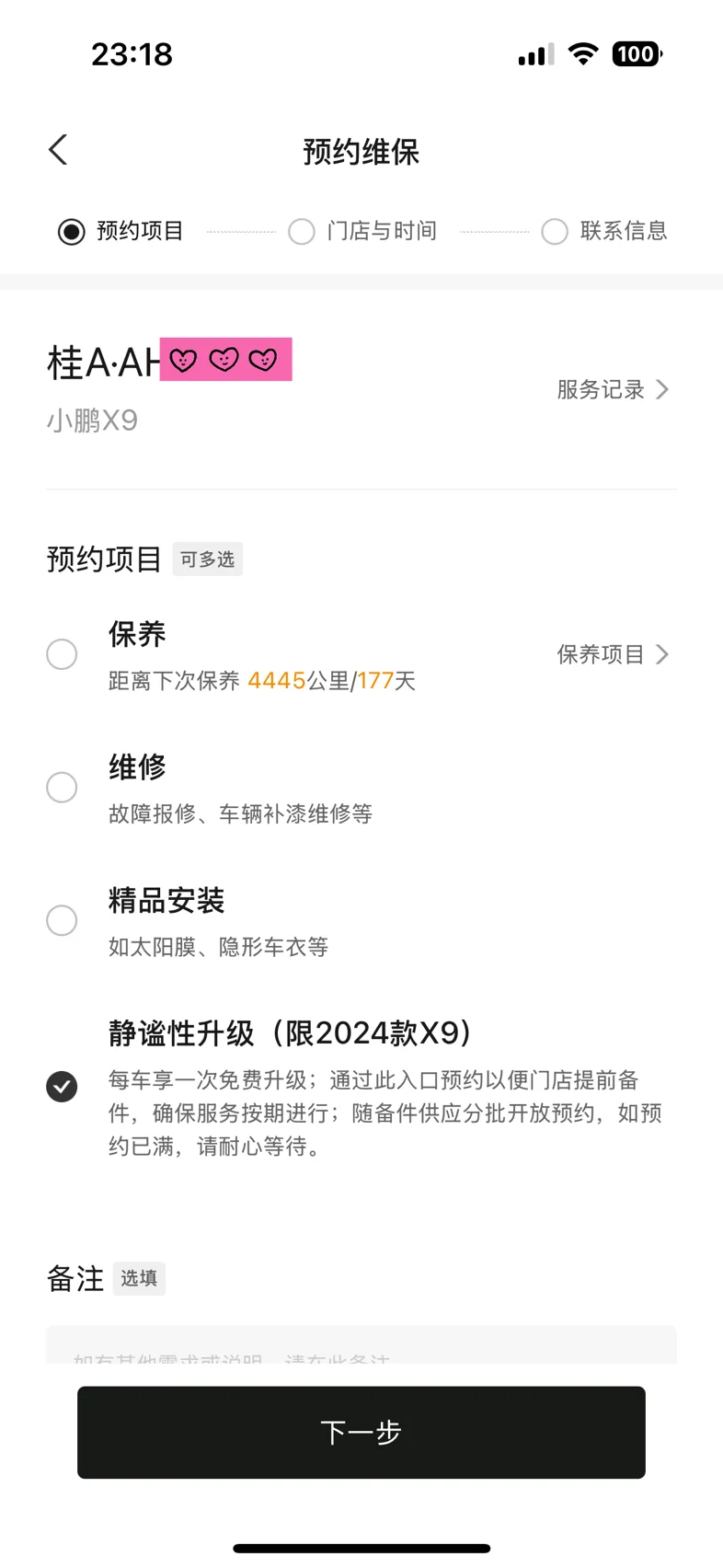Uncheck 静谧性升级 option
723x1568 pixels.
[x=62, y=1087]
